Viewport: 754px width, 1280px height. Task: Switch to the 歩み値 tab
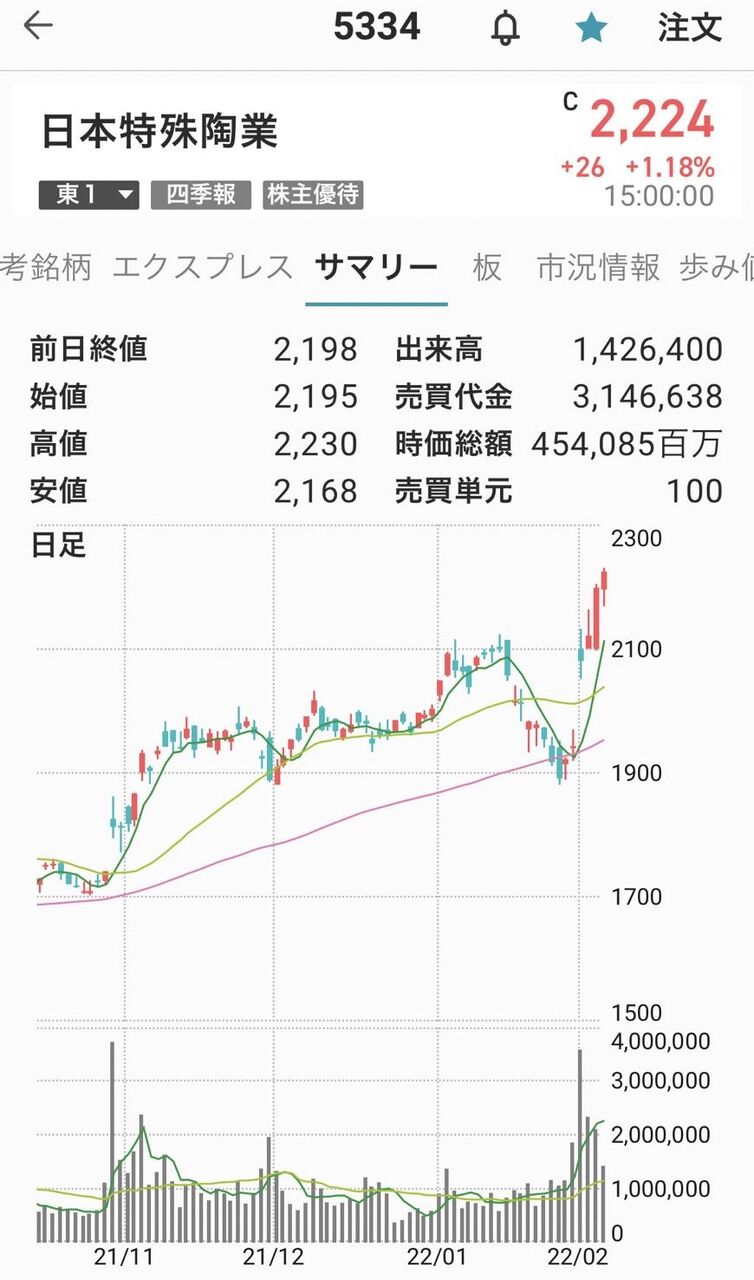pyautogui.click(x=716, y=267)
